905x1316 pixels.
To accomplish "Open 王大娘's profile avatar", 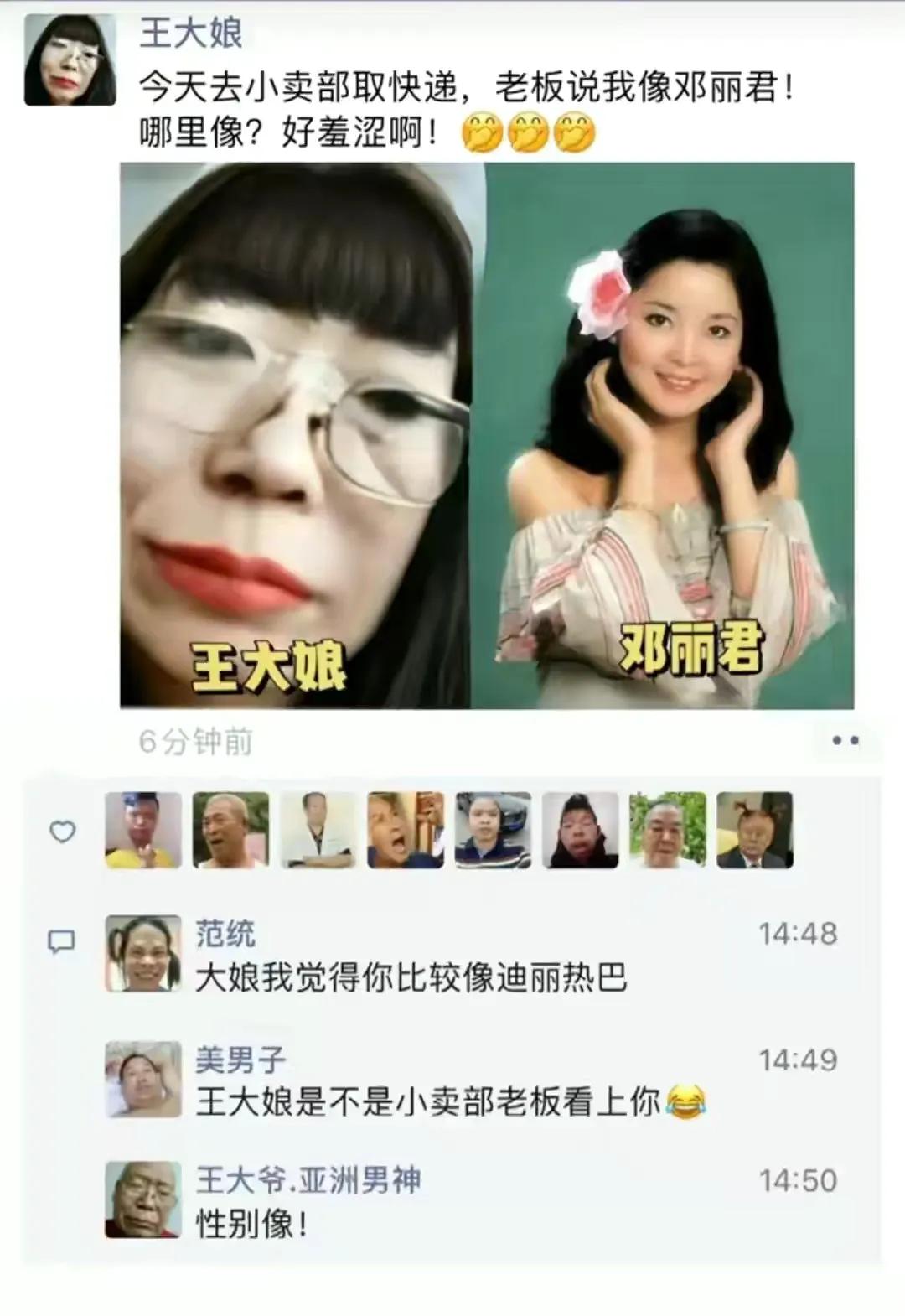I will (x=70, y=60).
